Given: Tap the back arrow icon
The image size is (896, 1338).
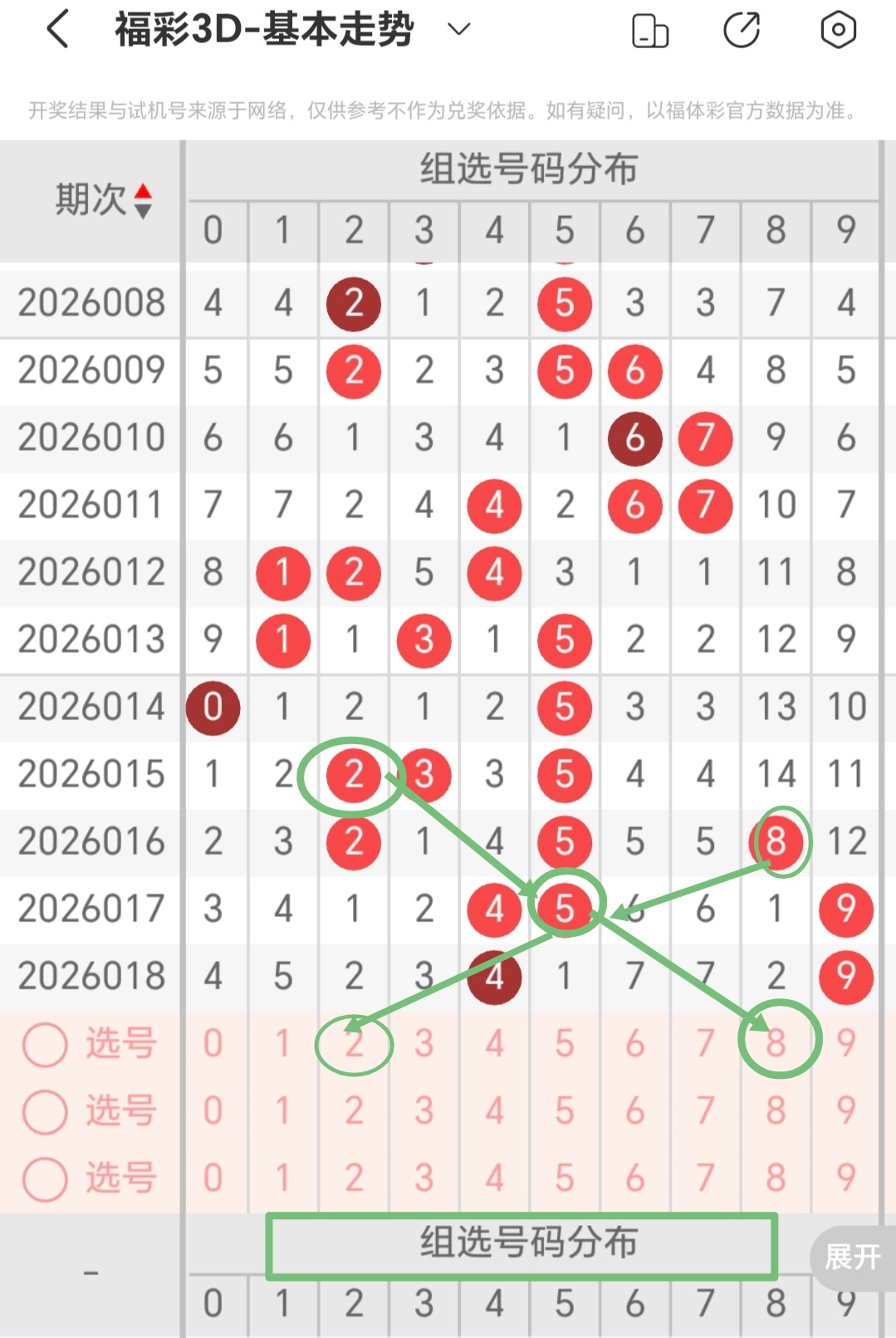Looking at the screenshot, I should click(x=56, y=29).
